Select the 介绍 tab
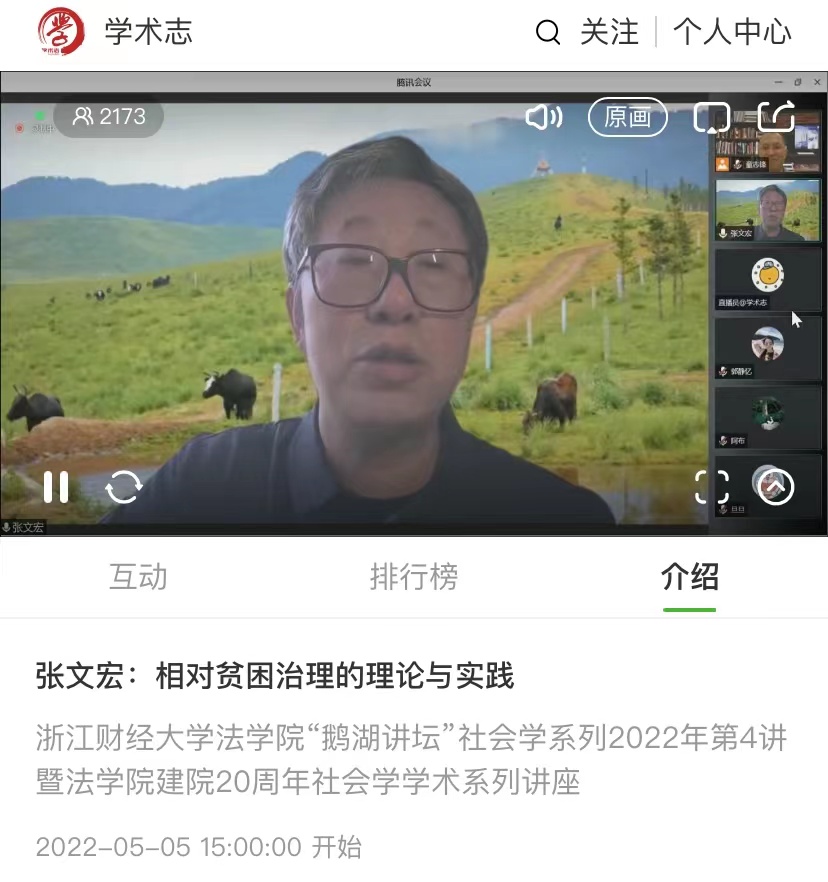The height and width of the screenshot is (882, 828). coord(690,577)
